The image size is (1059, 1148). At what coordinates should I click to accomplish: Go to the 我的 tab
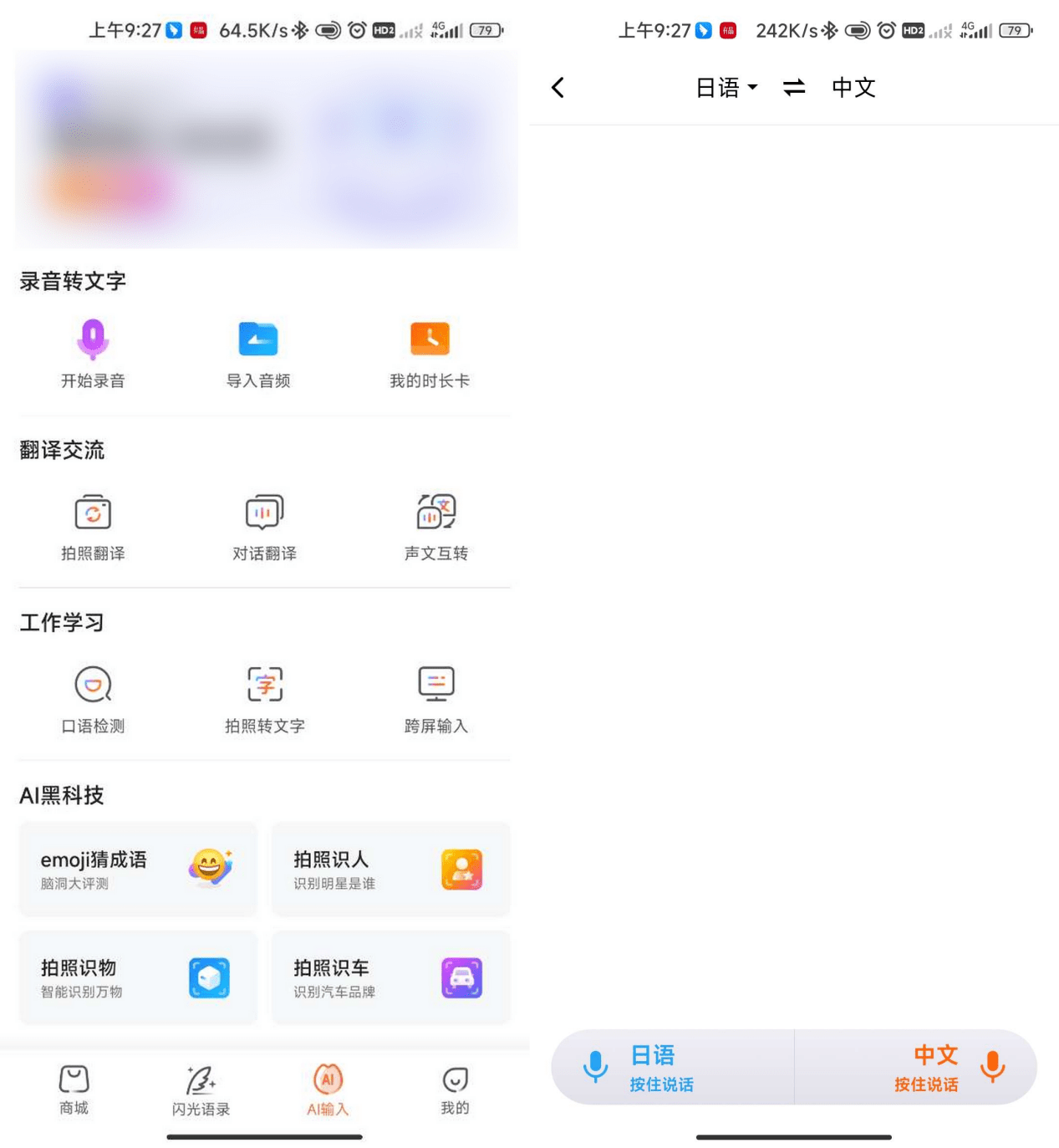pos(455,1089)
